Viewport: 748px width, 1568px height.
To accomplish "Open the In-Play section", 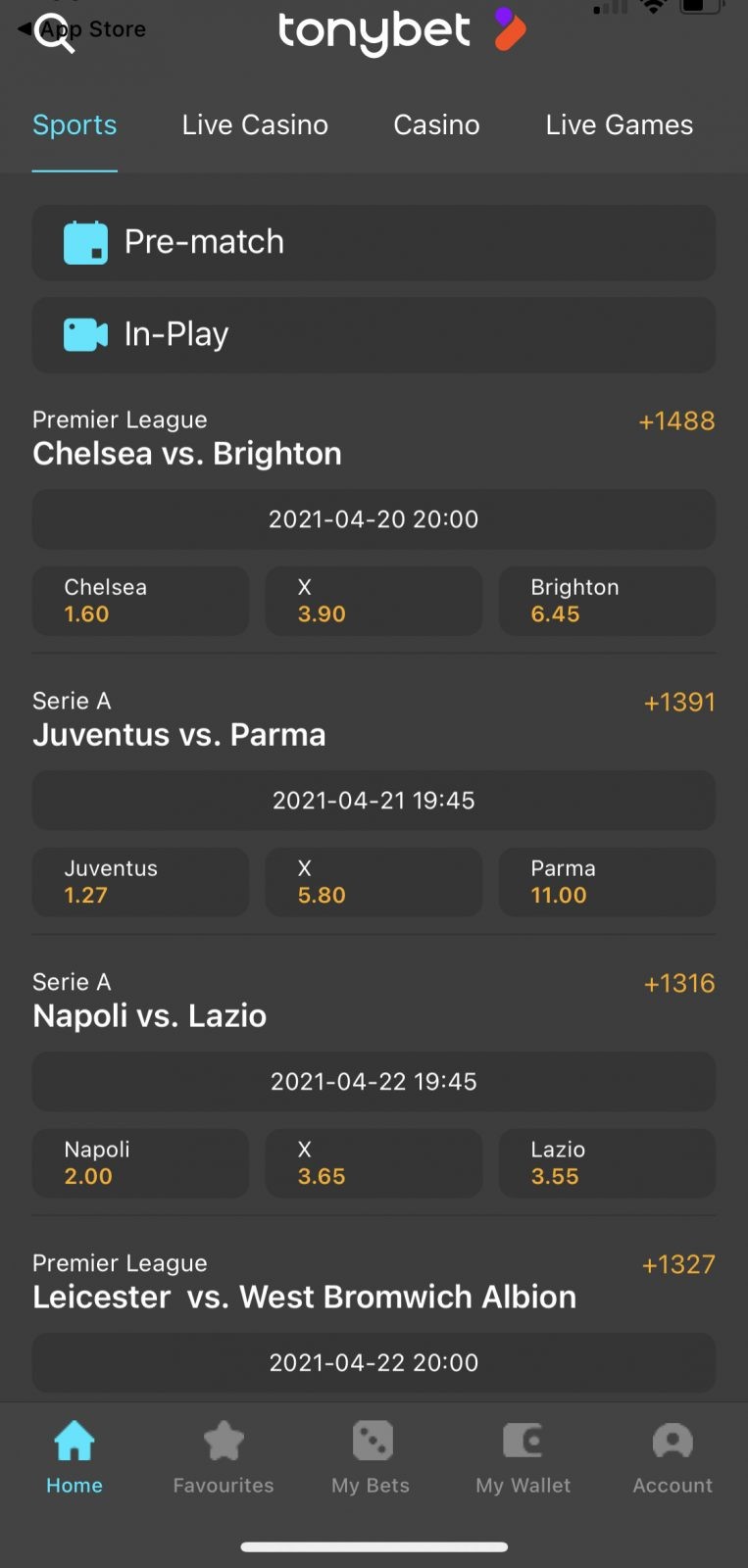I will (x=374, y=334).
